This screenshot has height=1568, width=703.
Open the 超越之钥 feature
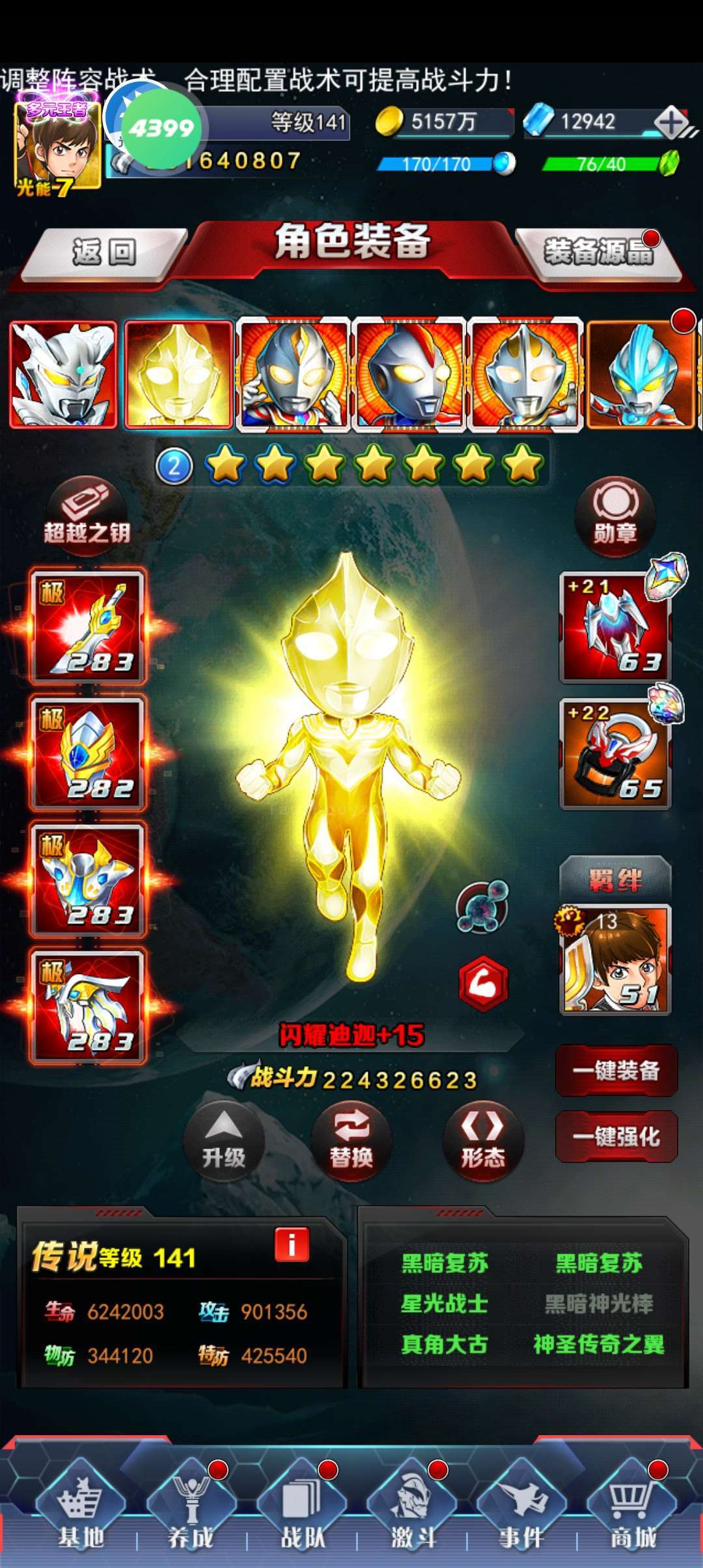(87, 516)
